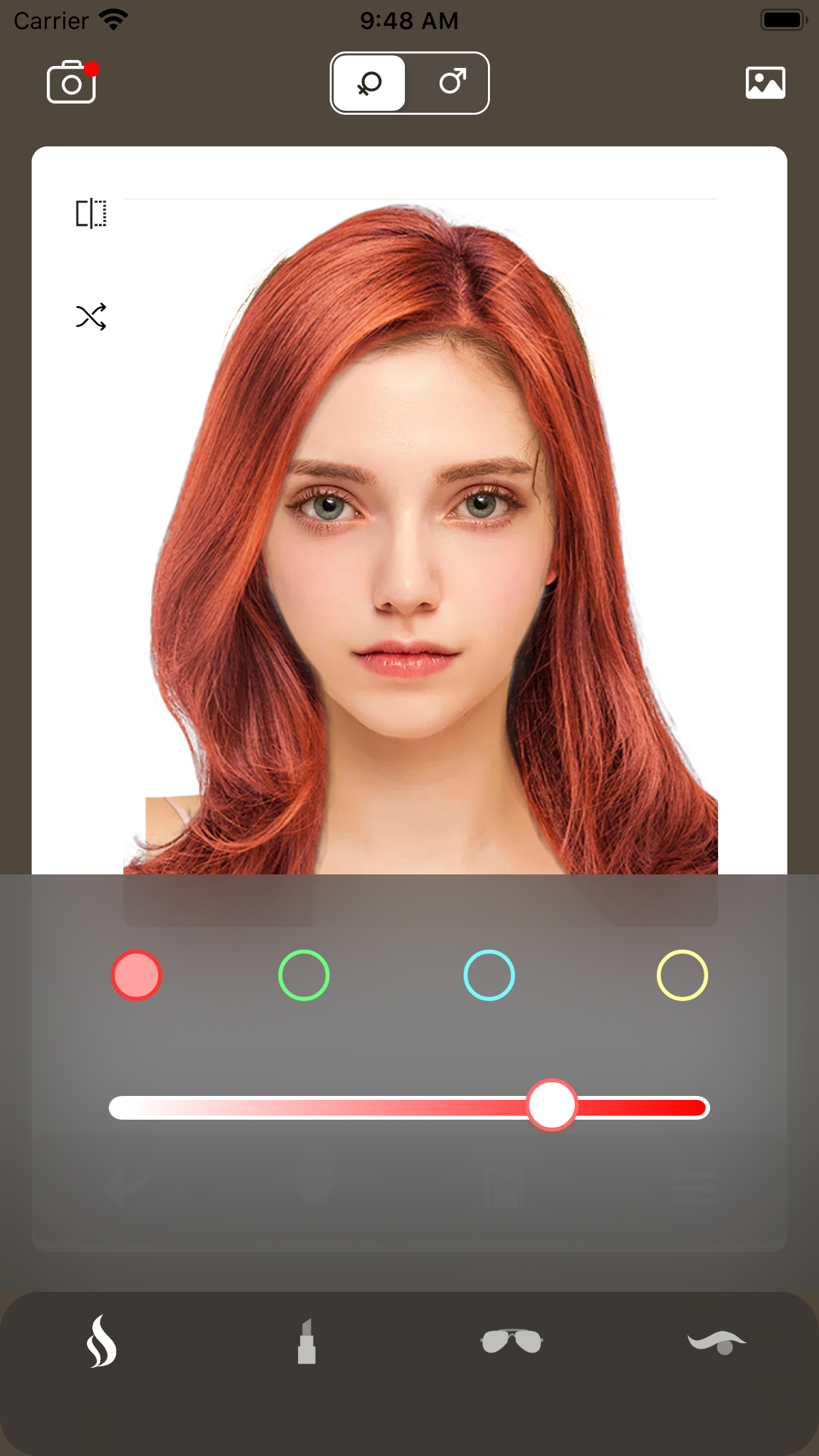Select the yellow color channel
819x1456 pixels.
[x=682, y=975]
